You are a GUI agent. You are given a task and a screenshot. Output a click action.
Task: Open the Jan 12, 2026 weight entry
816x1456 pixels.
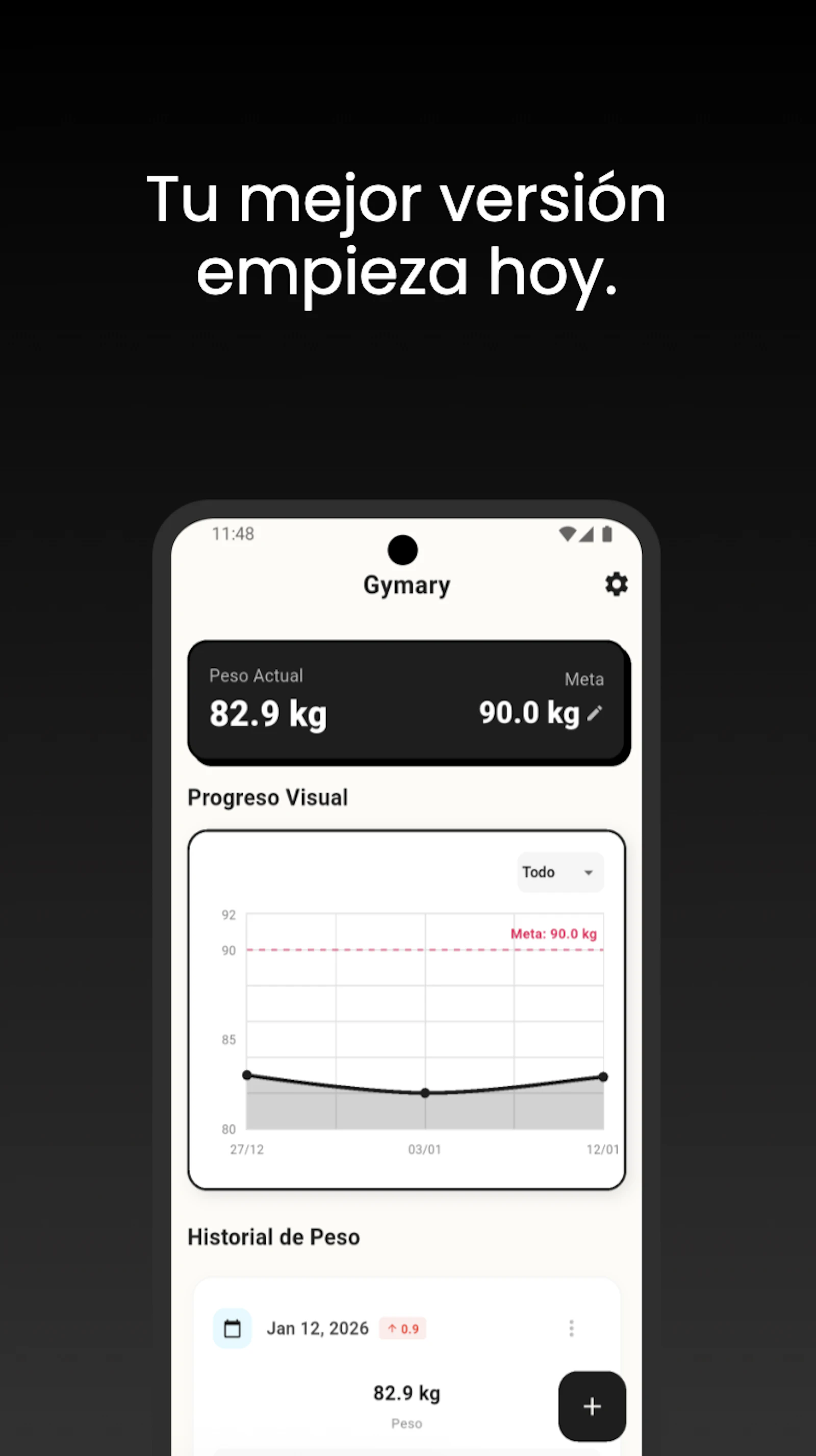[317, 1328]
